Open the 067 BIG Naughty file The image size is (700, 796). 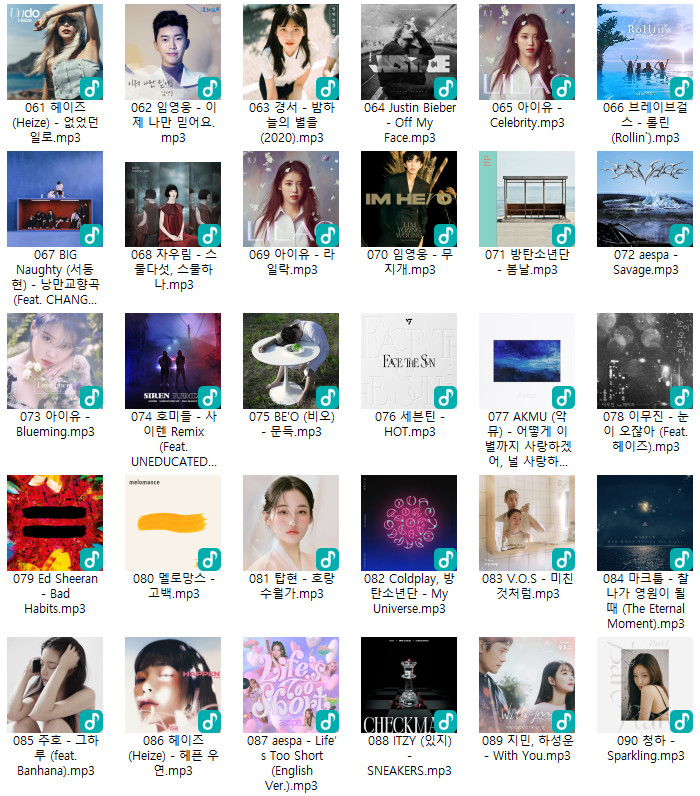[54, 199]
